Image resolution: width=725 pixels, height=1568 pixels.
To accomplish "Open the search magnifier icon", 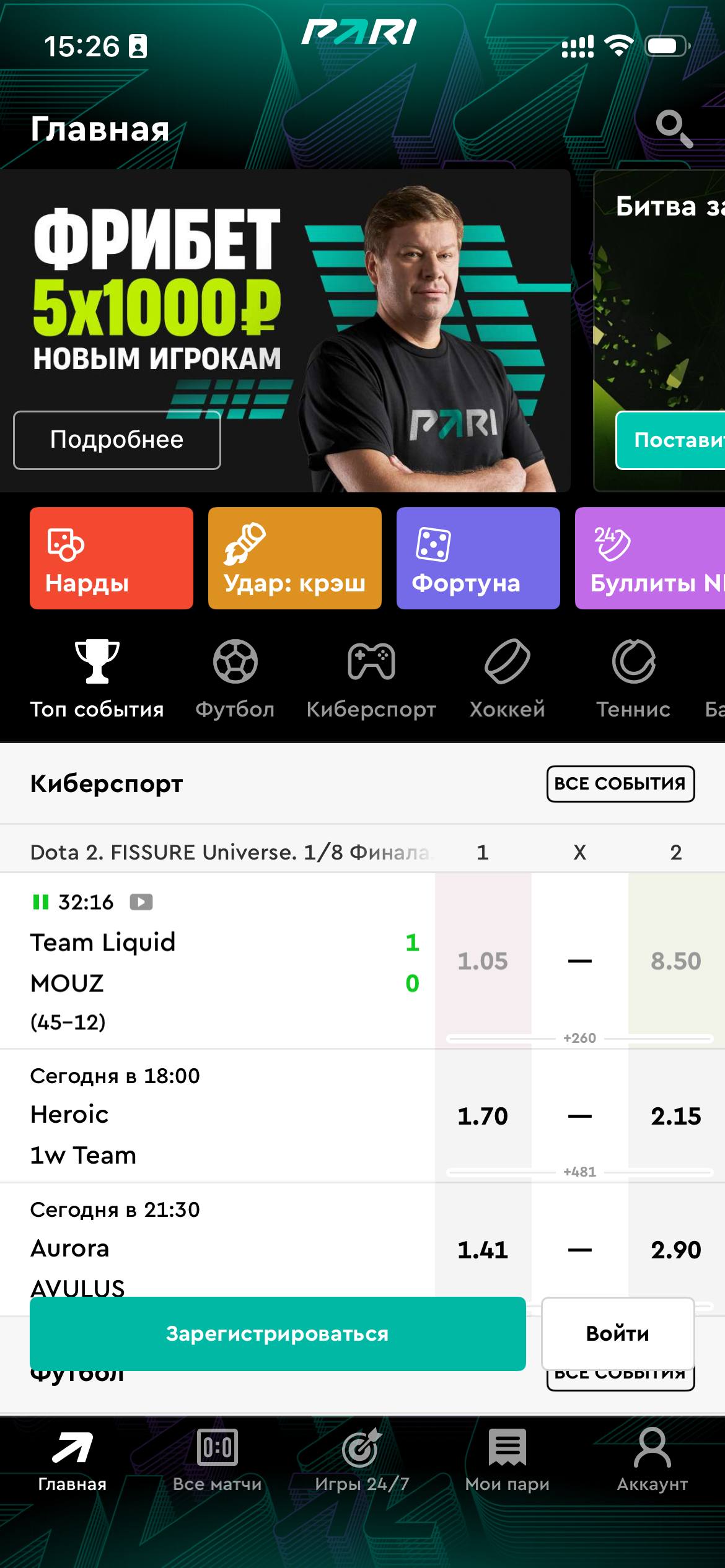I will pos(674,128).
